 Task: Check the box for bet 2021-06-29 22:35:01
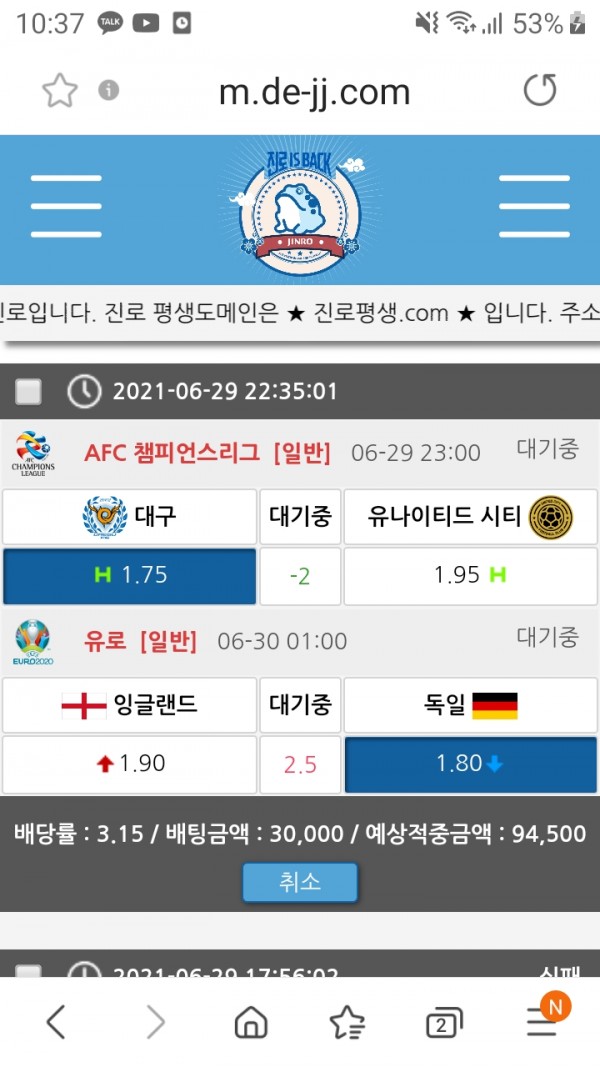(x=29, y=391)
